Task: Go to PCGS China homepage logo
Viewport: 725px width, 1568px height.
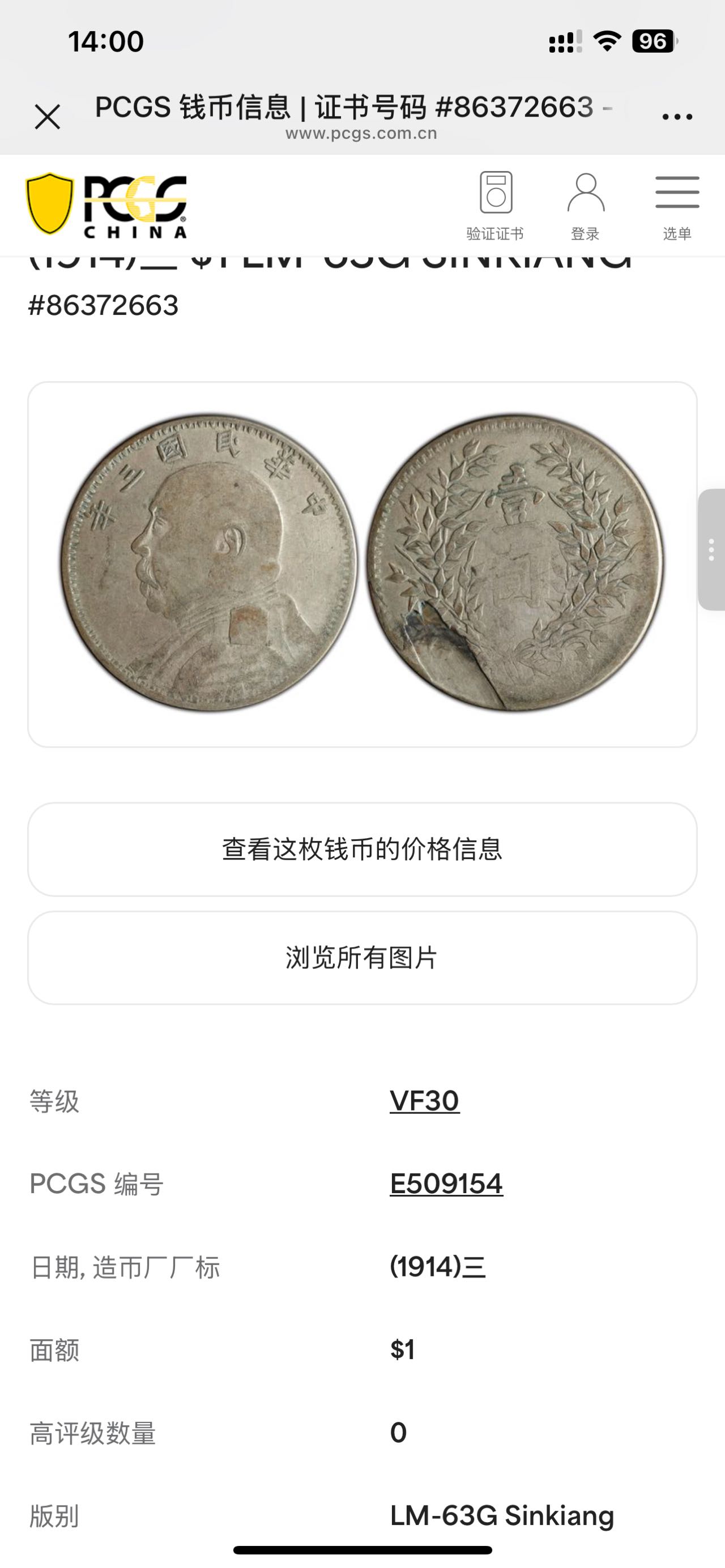Action: (x=106, y=205)
